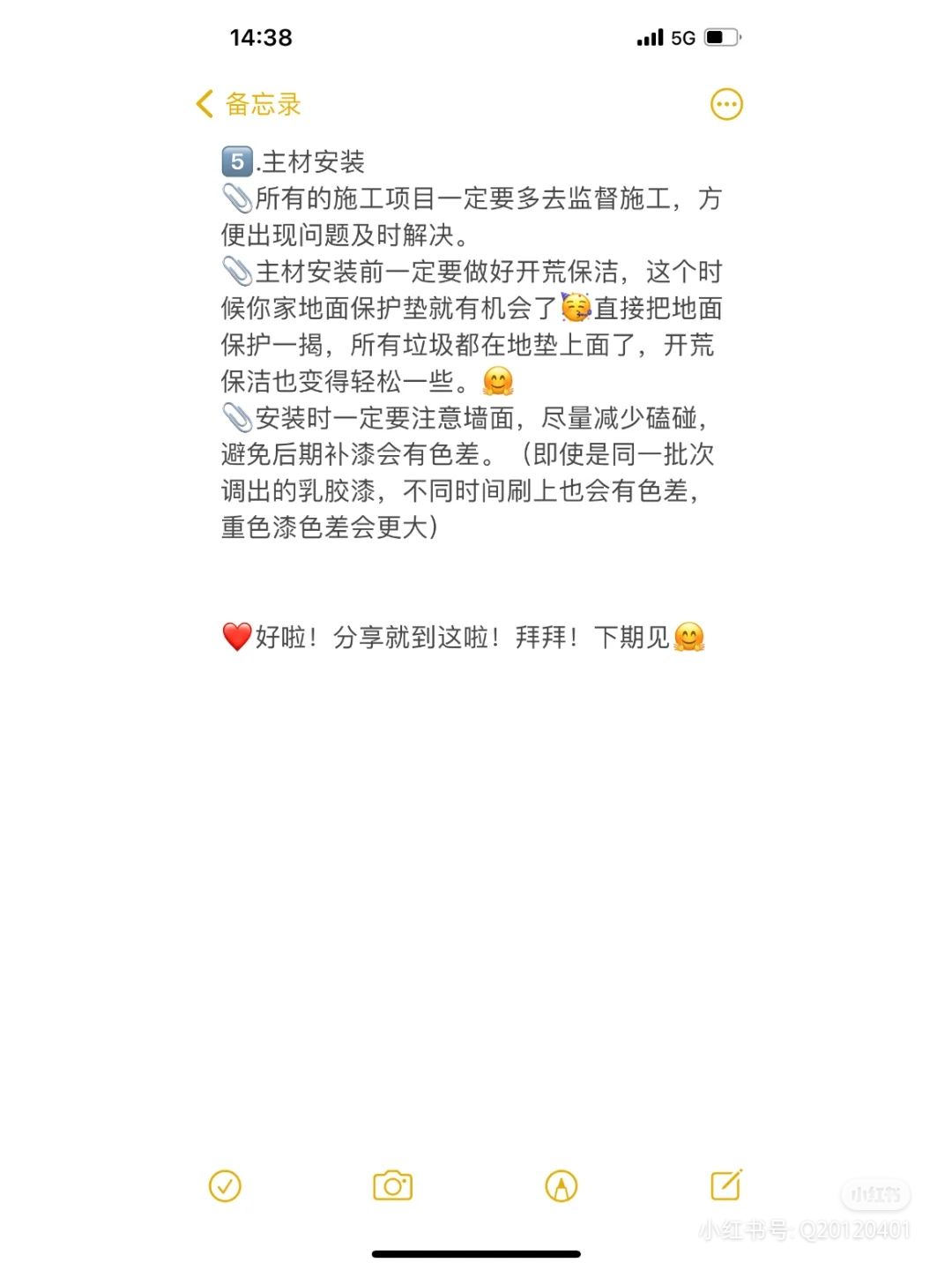952x1270 pixels.
Task: Compose a new note
Action: [726, 1185]
